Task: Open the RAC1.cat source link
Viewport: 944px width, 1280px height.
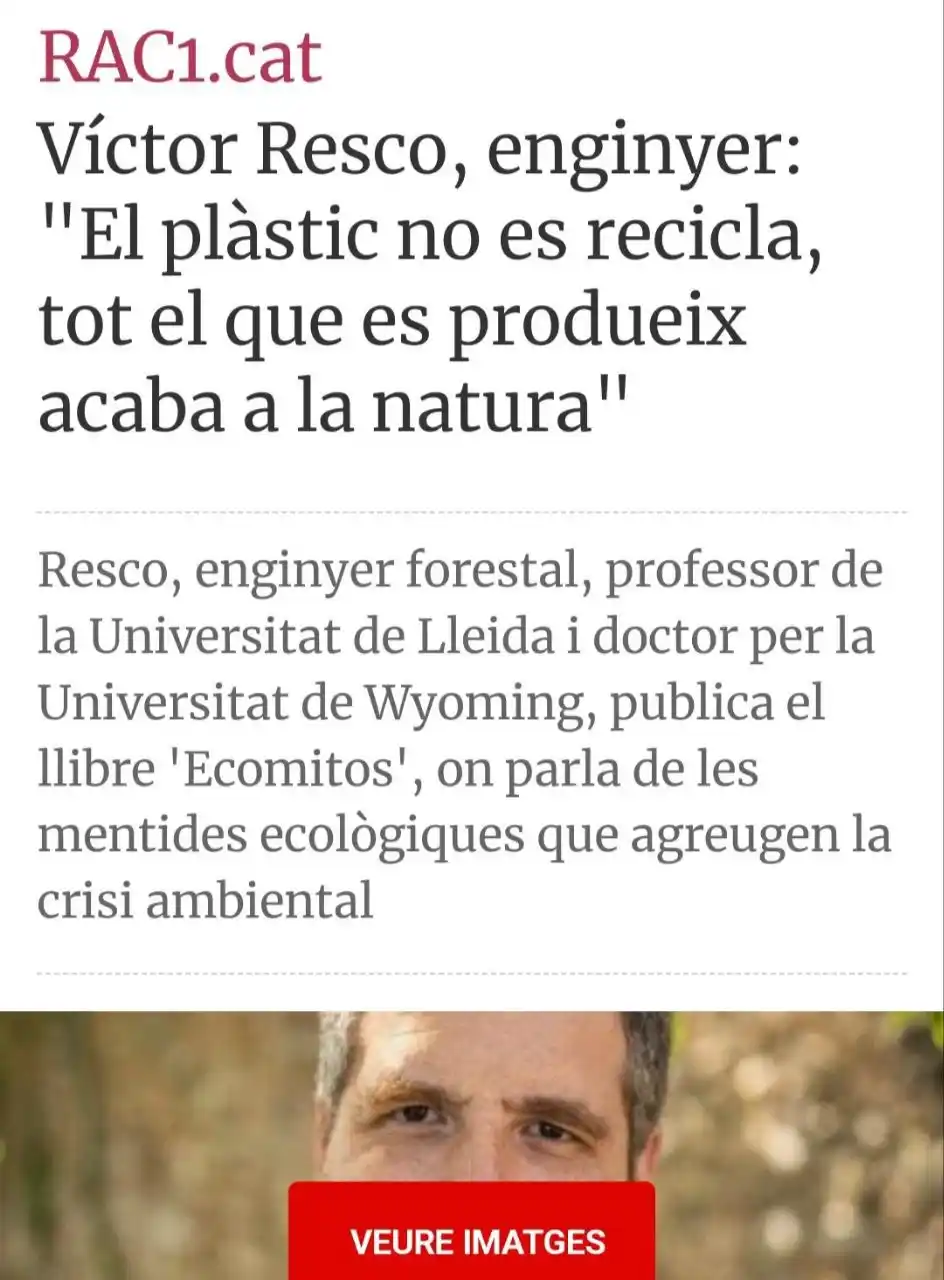Action: [x=180, y=58]
